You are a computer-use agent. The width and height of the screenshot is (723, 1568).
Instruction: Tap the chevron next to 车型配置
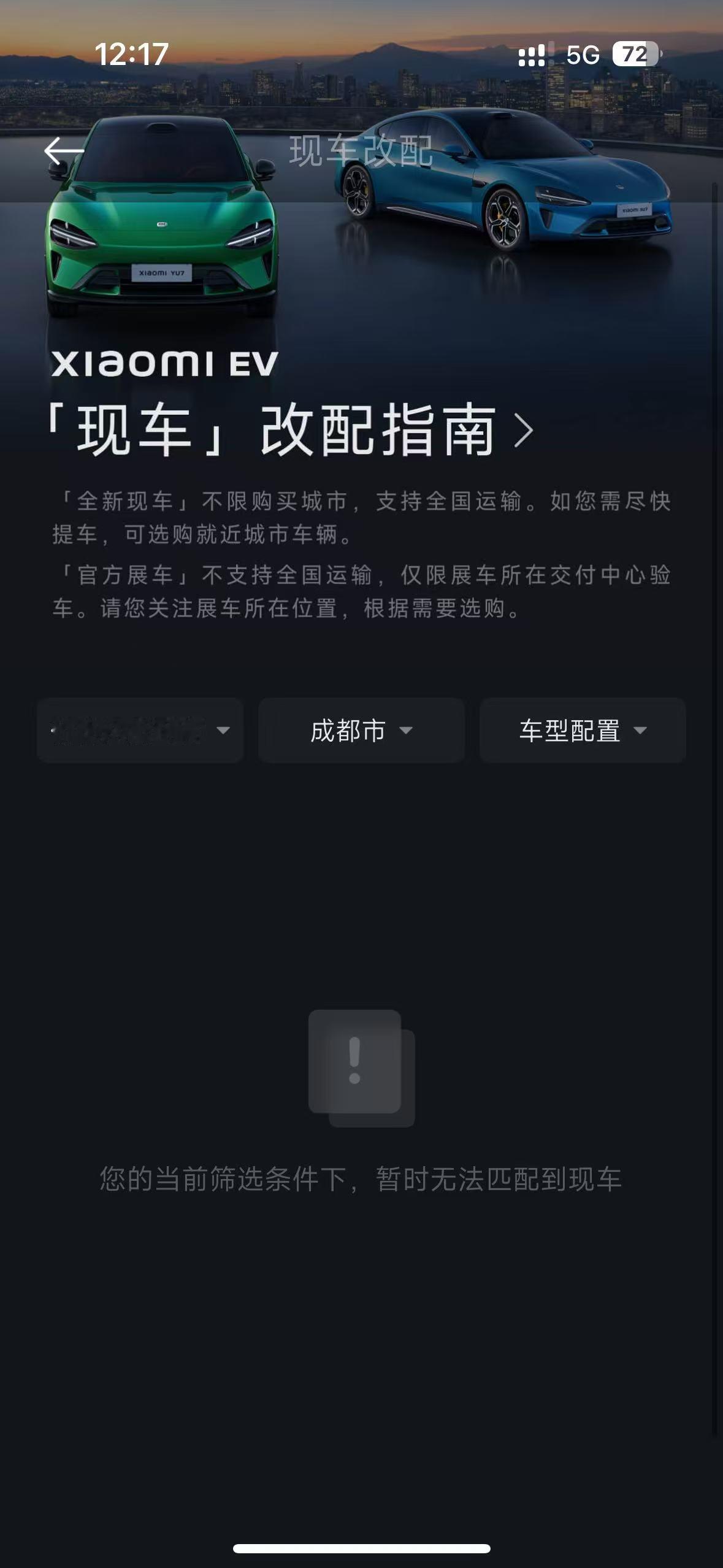tap(641, 730)
